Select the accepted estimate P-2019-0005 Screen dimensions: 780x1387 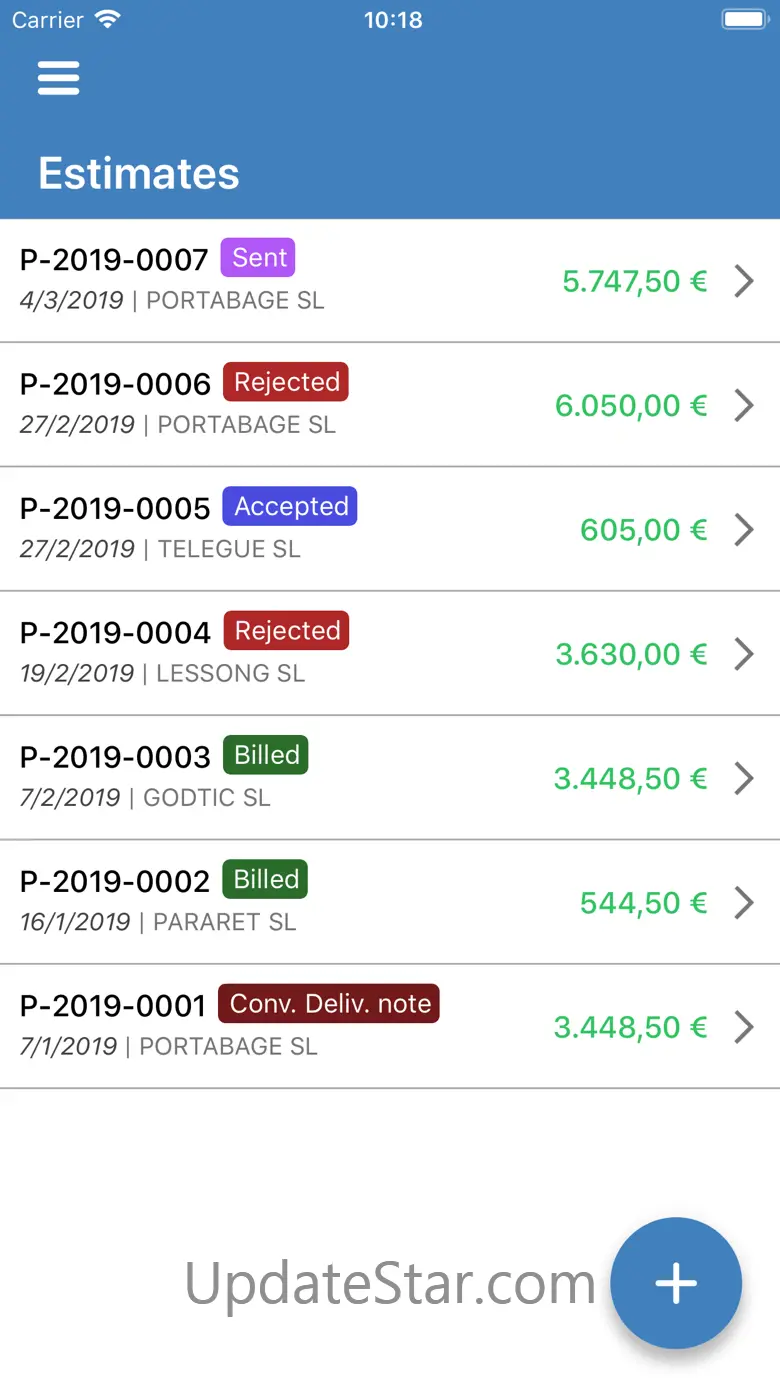pyautogui.click(x=390, y=529)
